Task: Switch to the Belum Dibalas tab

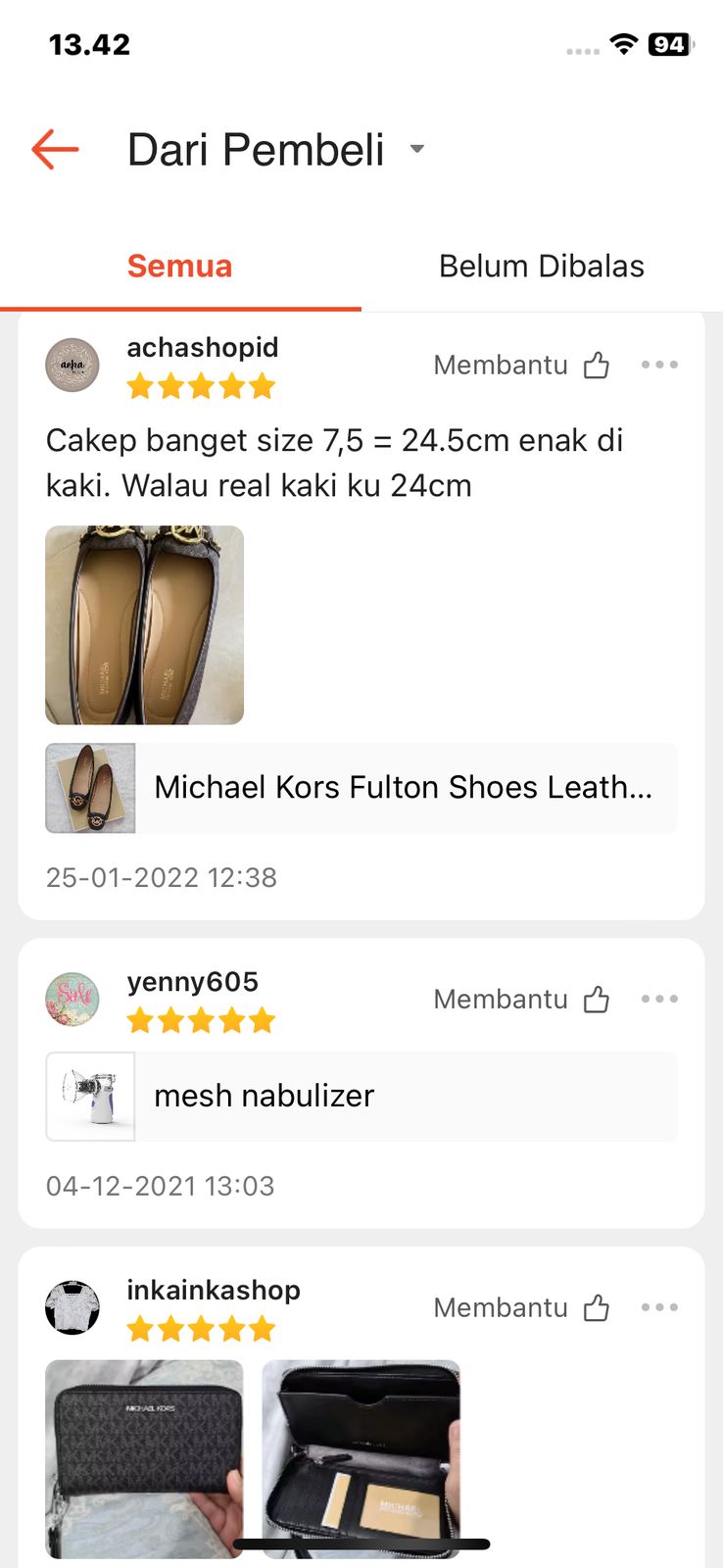Action: 542,265
